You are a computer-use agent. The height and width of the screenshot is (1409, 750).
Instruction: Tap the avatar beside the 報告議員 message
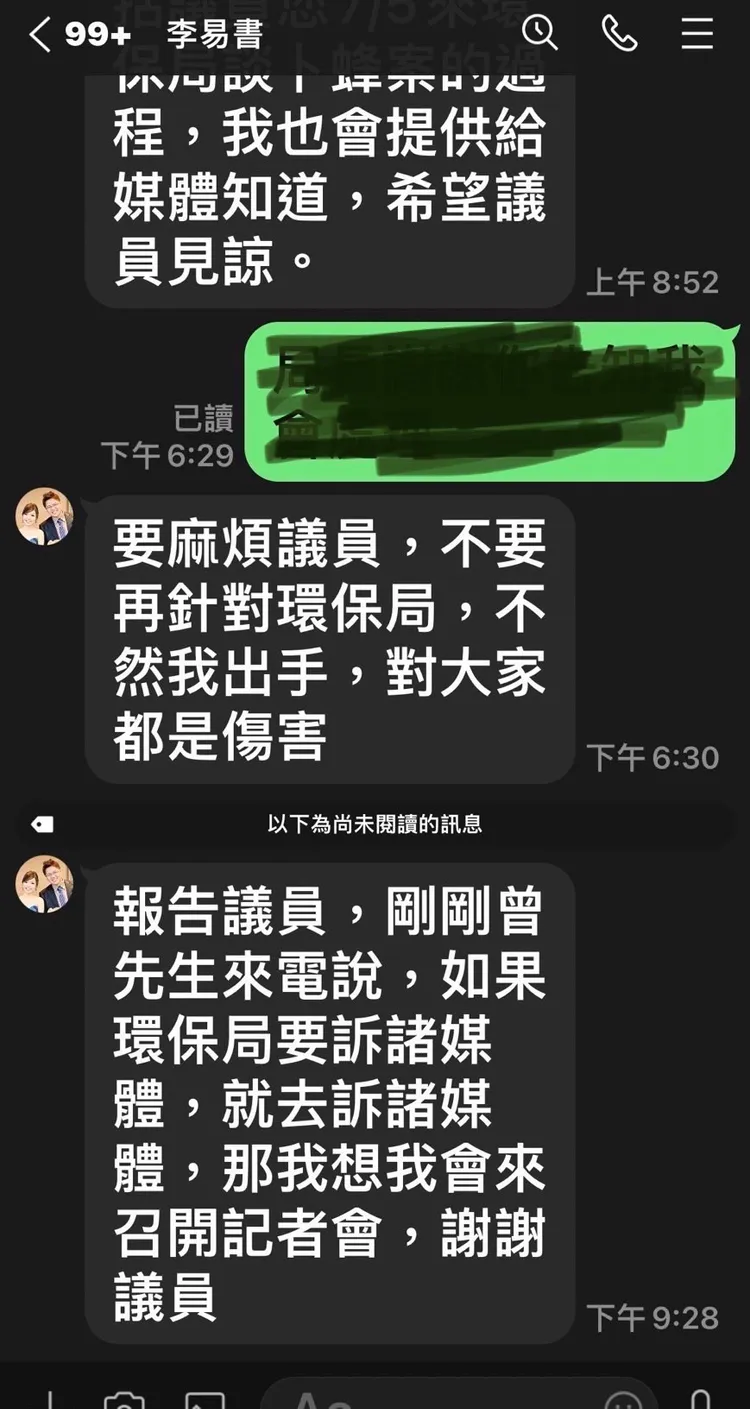tap(44, 884)
